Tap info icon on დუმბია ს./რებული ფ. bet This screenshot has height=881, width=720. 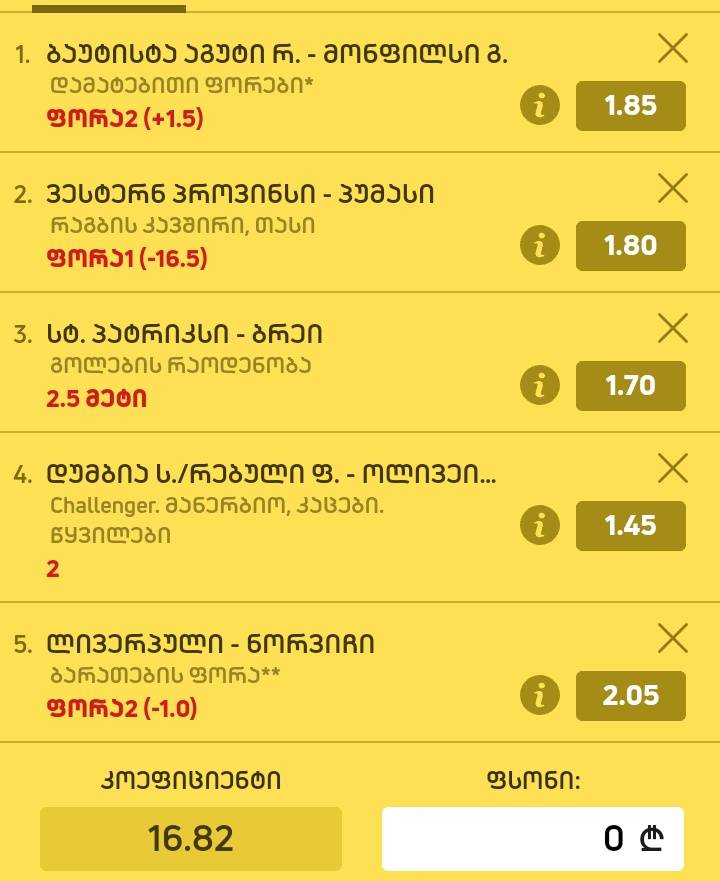(540, 526)
